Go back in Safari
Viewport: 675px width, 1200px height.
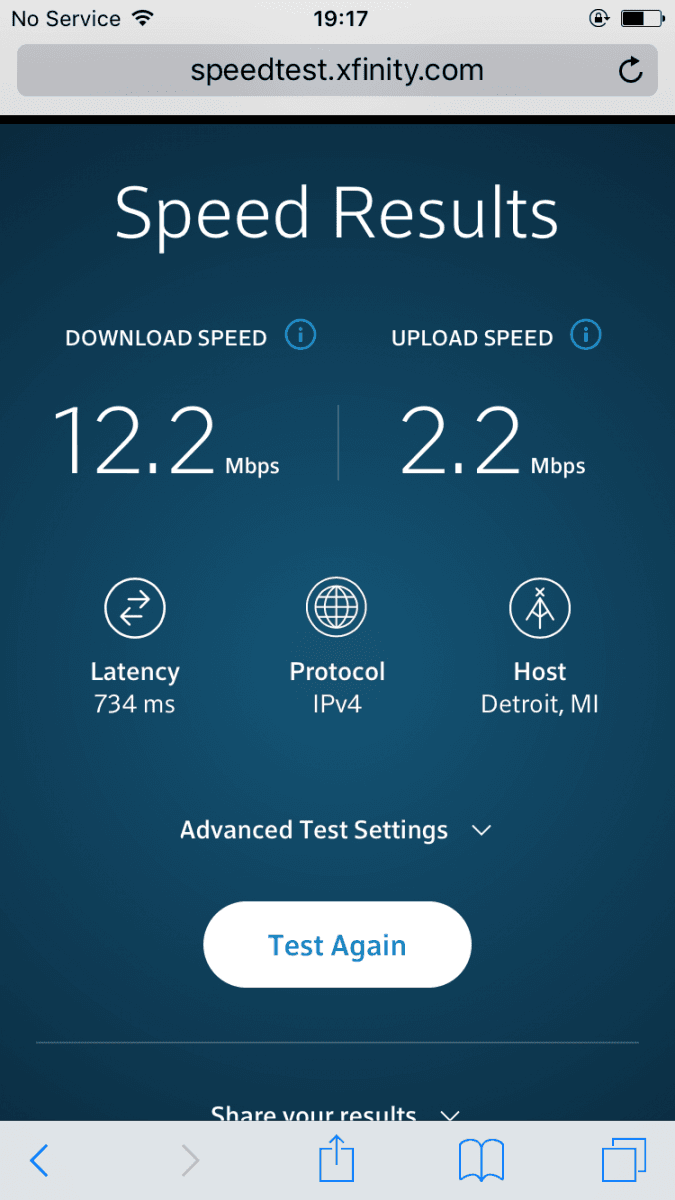[x=40, y=1161]
